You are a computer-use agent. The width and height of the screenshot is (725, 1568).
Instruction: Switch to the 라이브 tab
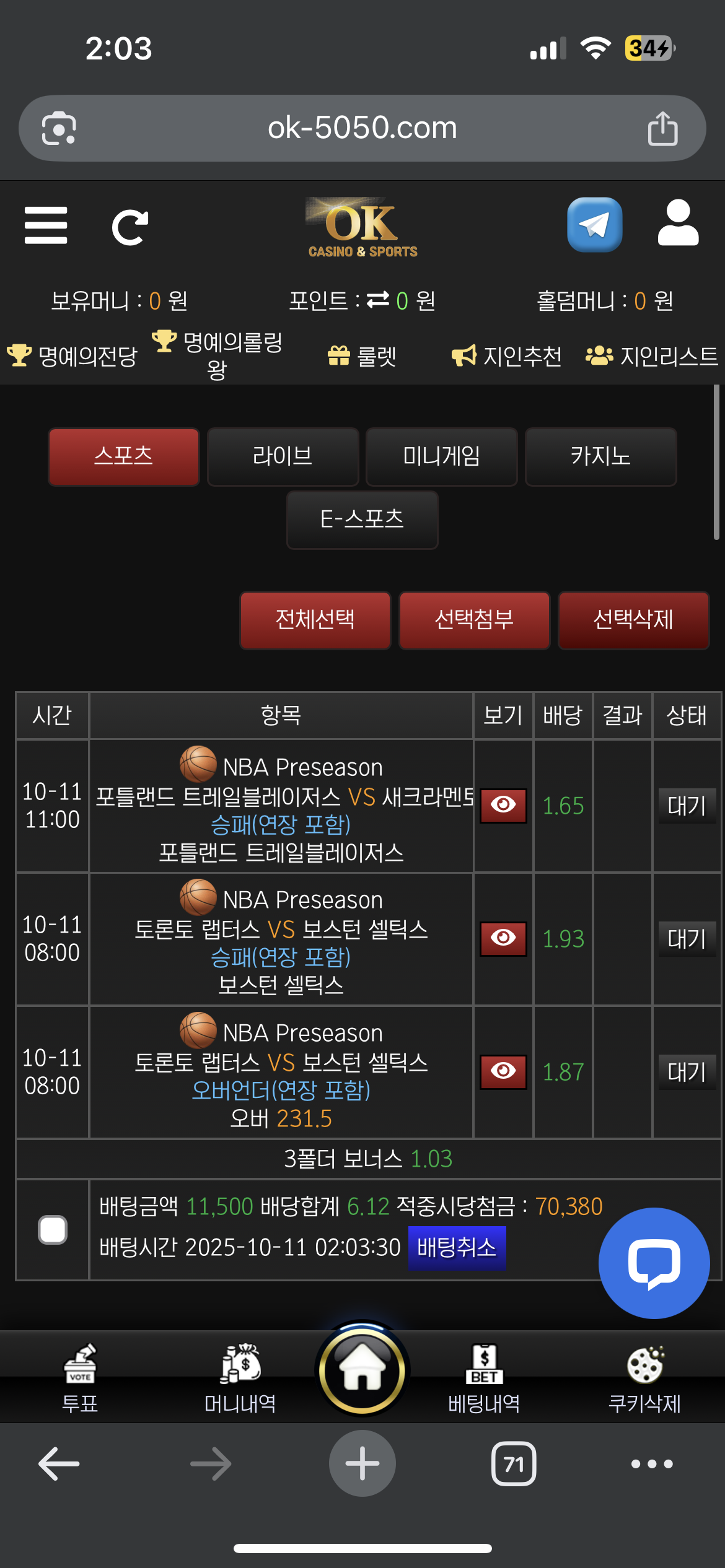pos(283,456)
